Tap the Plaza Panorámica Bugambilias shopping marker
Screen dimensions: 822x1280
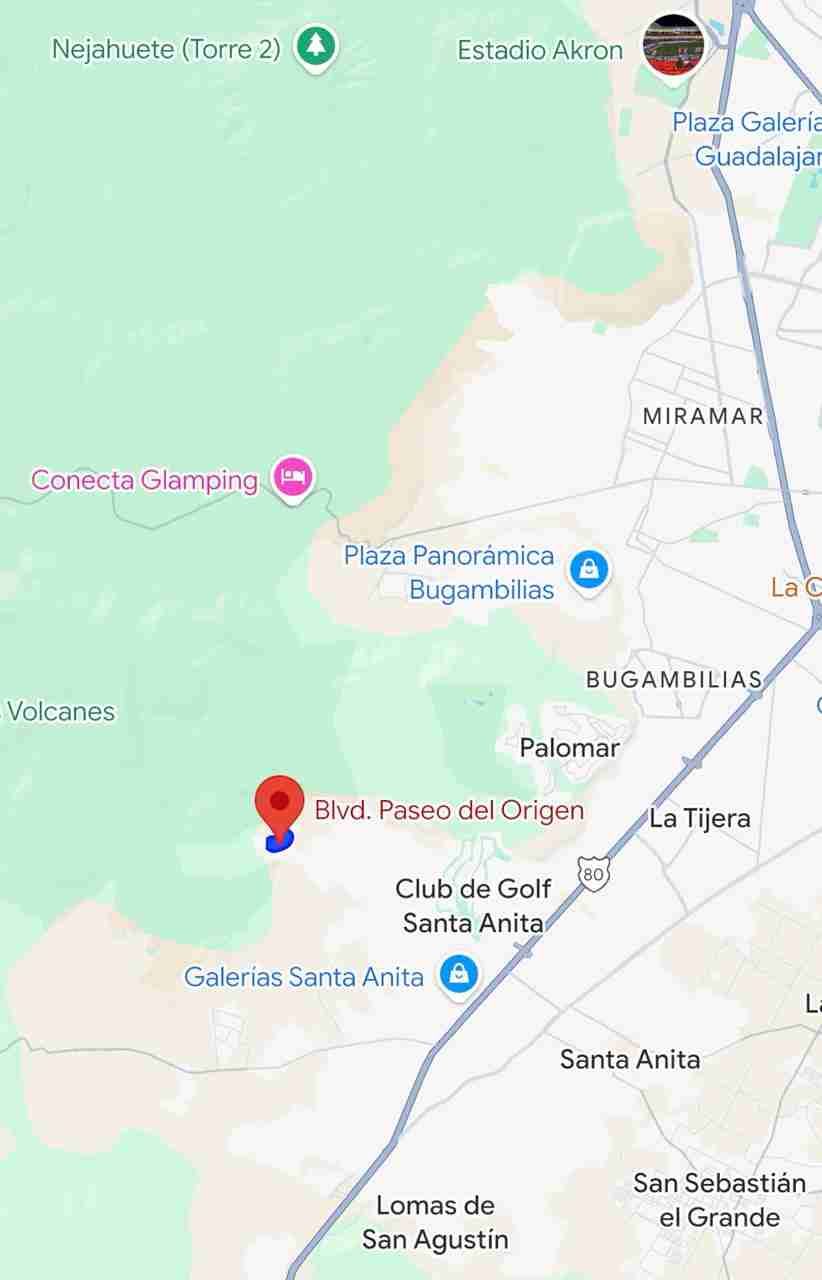point(589,571)
